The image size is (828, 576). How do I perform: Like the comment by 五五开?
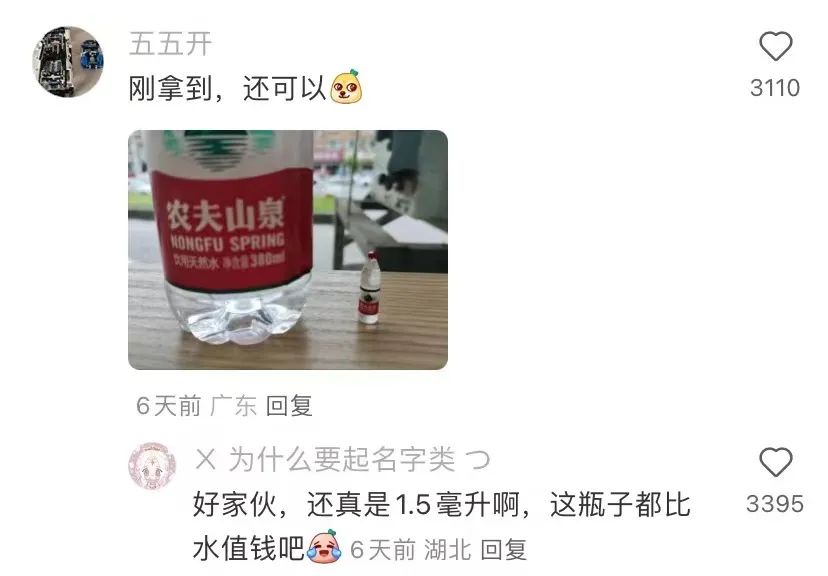coord(775,47)
